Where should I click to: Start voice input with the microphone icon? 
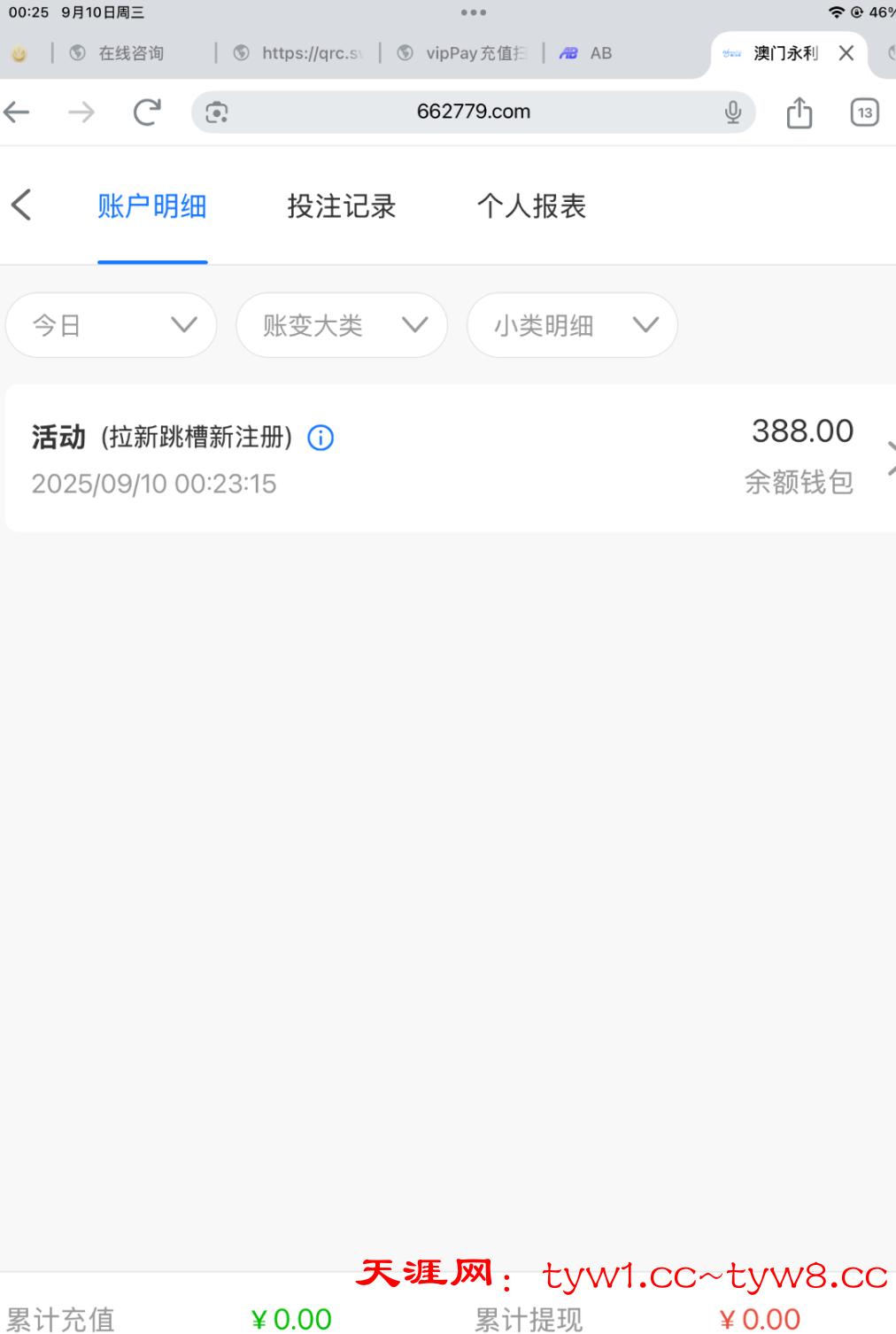(x=732, y=112)
